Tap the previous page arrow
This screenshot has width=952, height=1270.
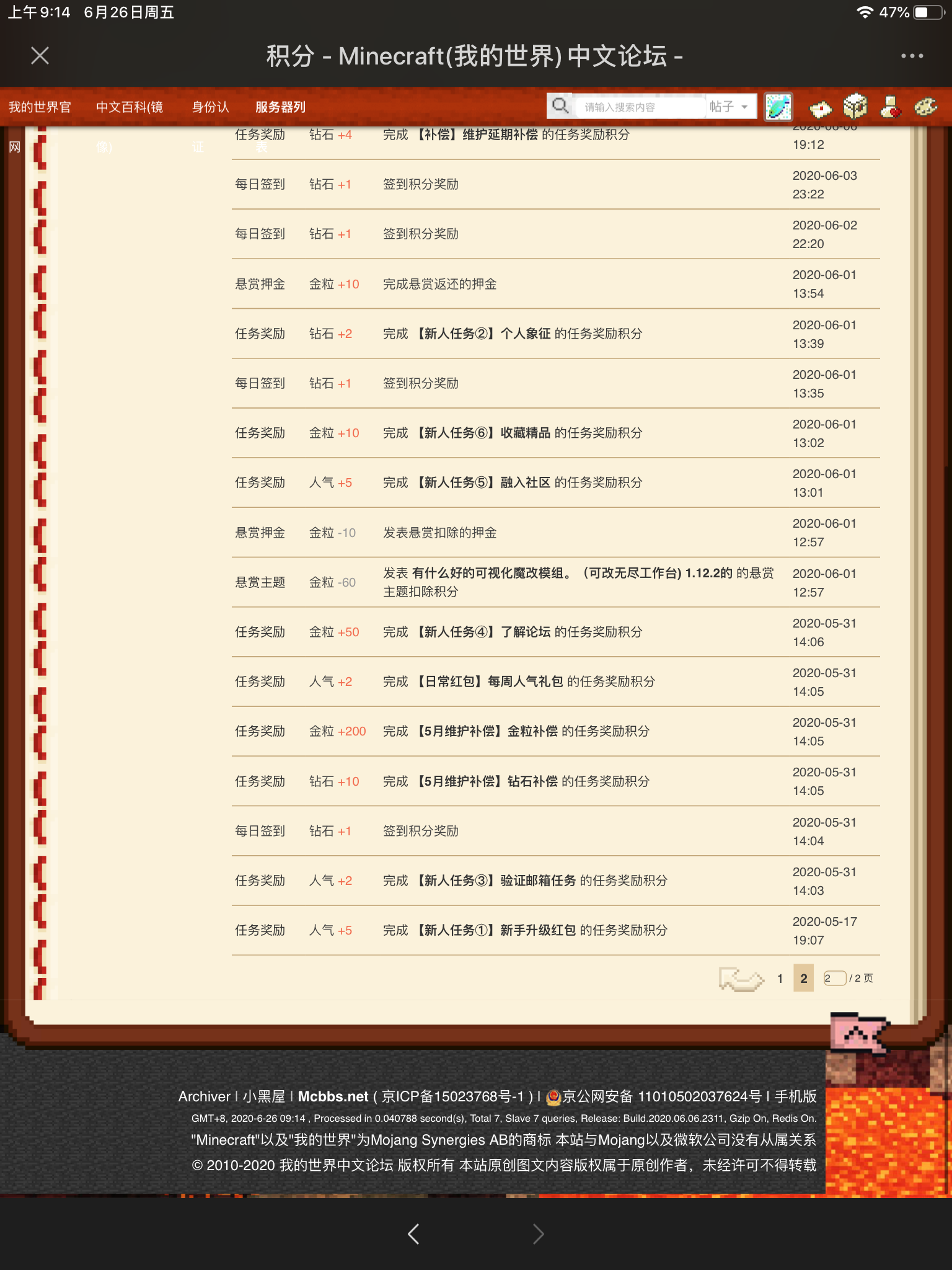[x=741, y=979]
